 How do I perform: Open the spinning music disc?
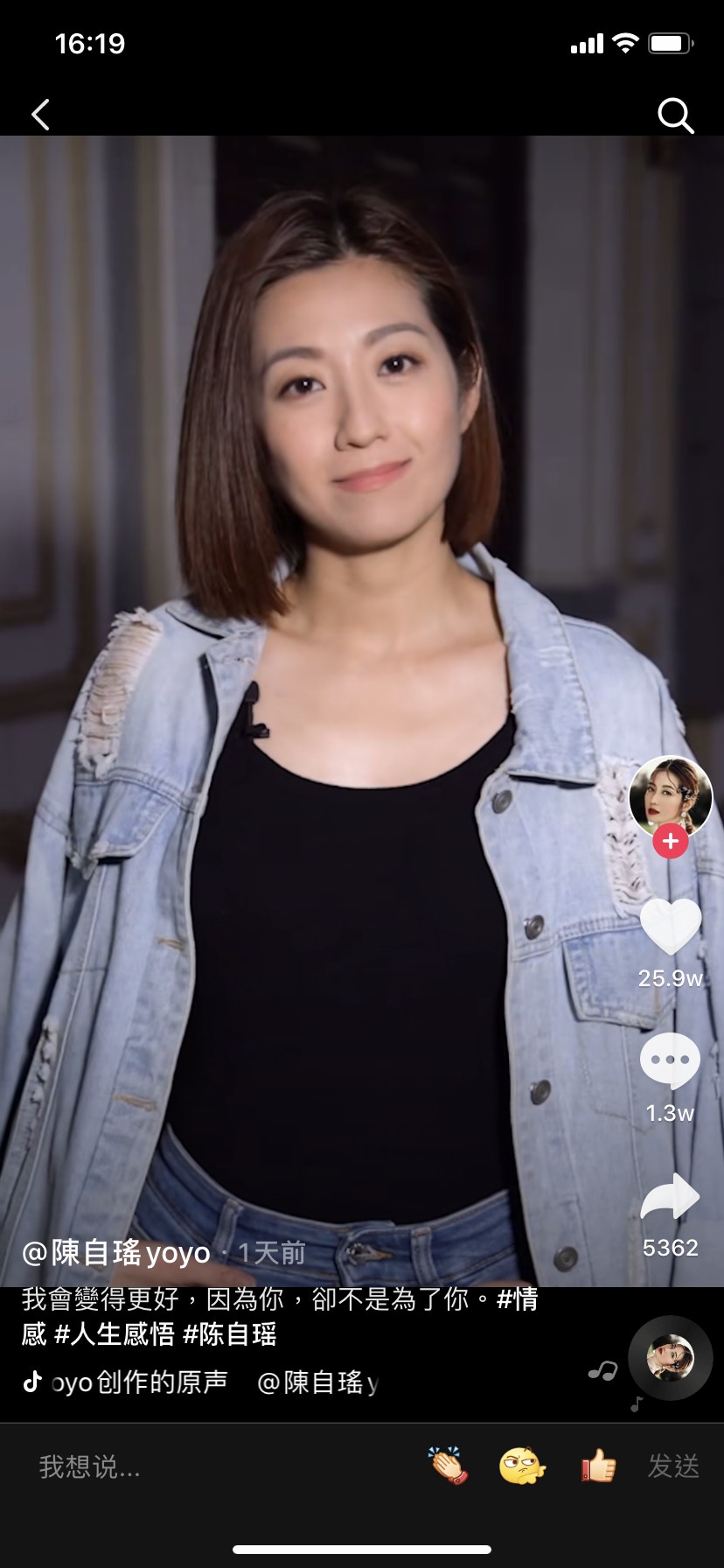[671, 1357]
